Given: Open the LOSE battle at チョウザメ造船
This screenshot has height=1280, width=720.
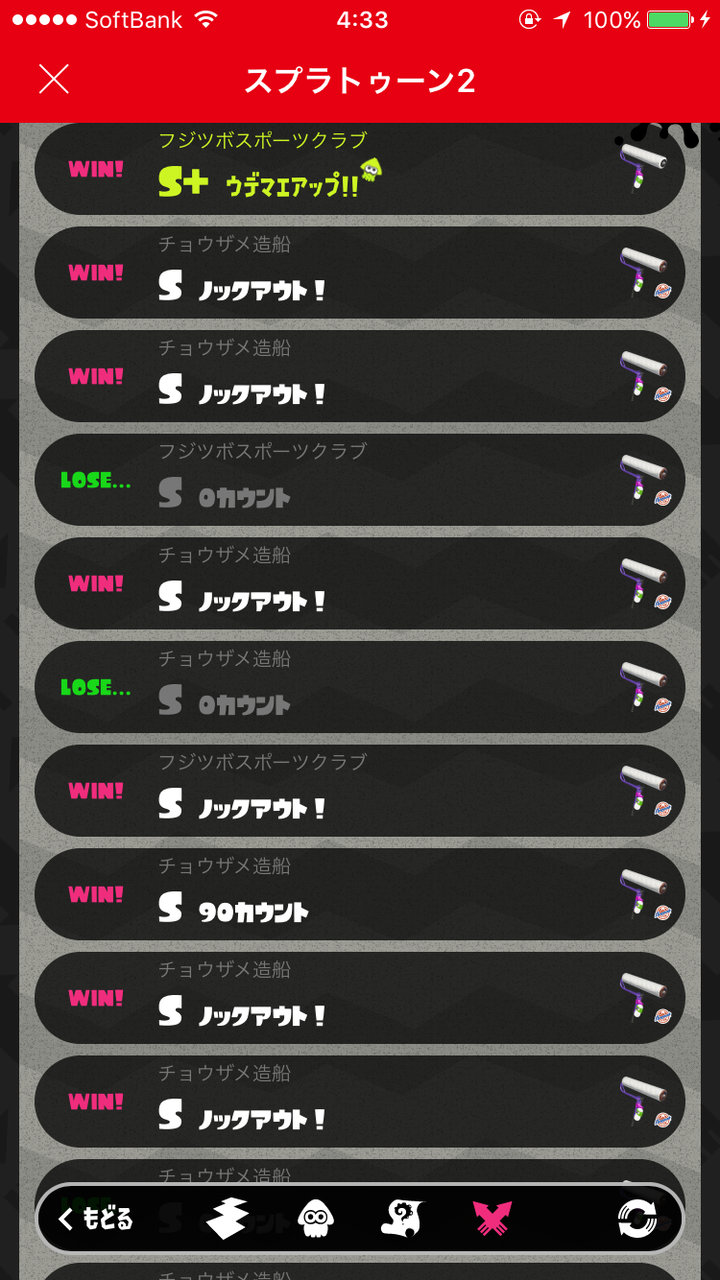Looking at the screenshot, I should (x=360, y=687).
